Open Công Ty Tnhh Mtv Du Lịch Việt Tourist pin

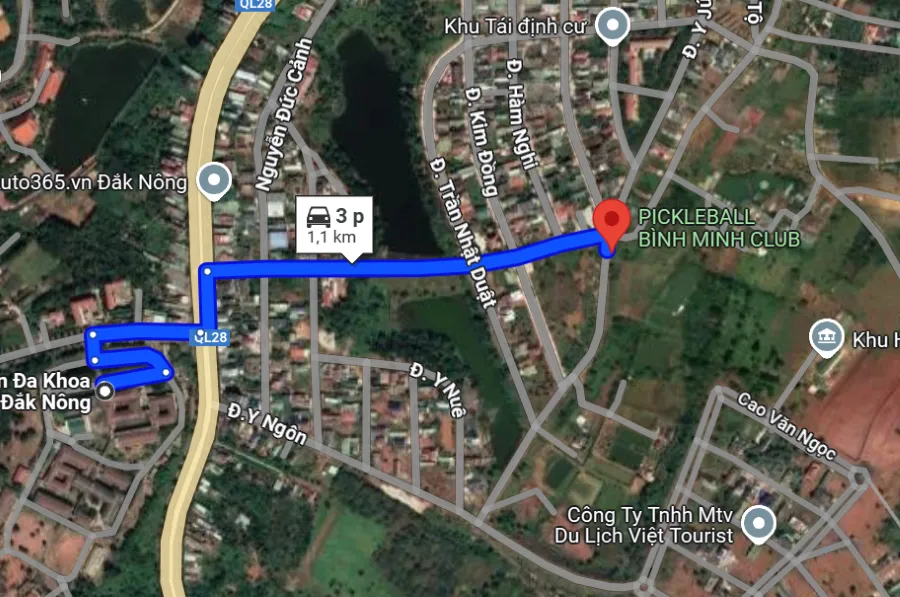[759, 523]
